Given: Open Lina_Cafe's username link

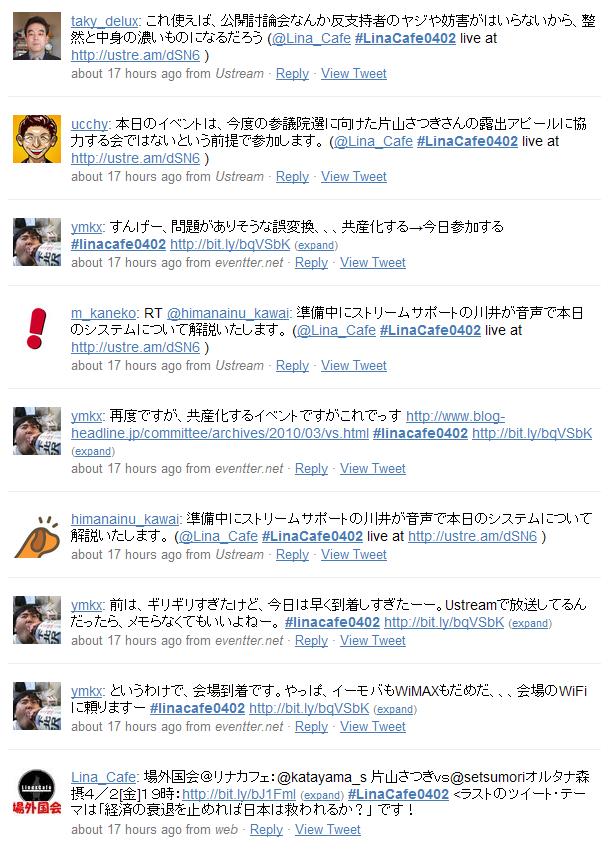Looking at the screenshot, I should click(104, 777).
